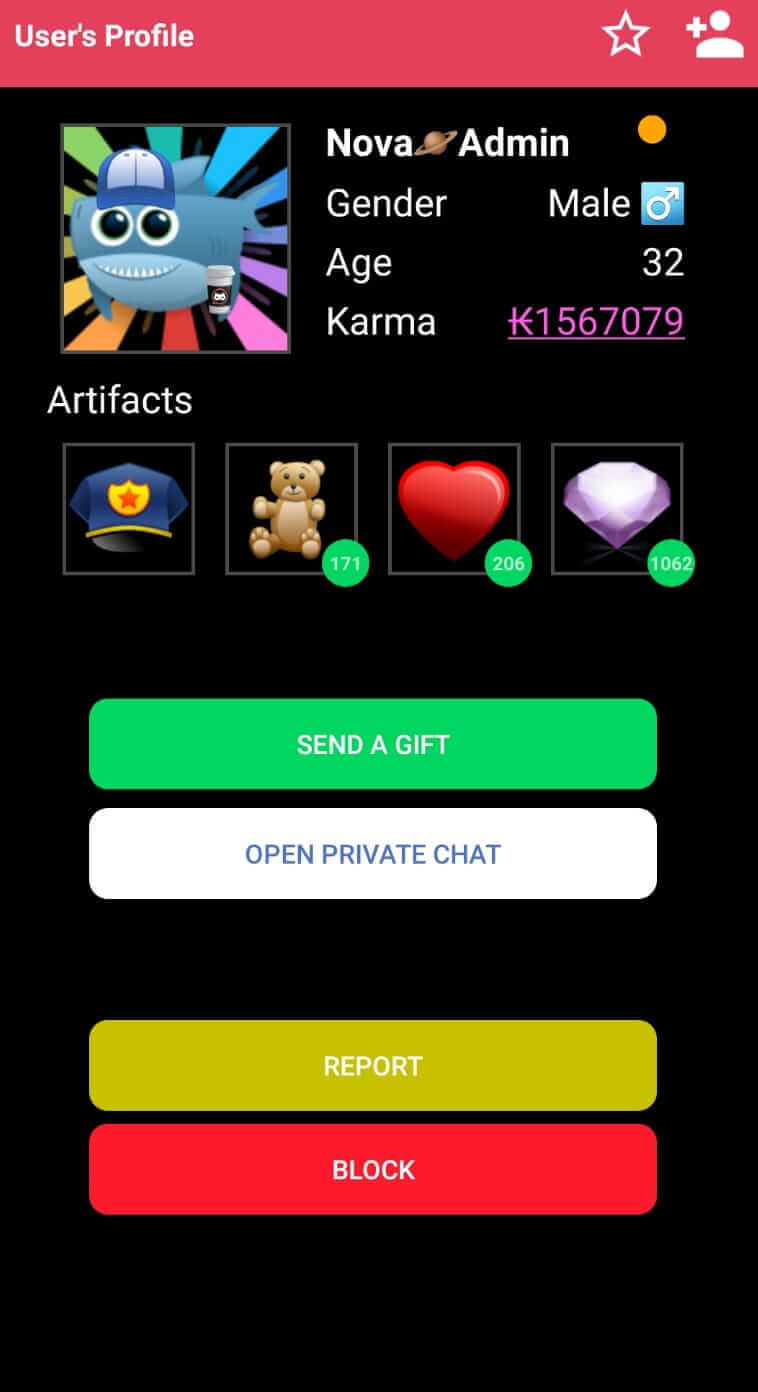The width and height of the screenshot is (758, 1392).
Task: View the shark profile picture
Action: coord(175,238)
